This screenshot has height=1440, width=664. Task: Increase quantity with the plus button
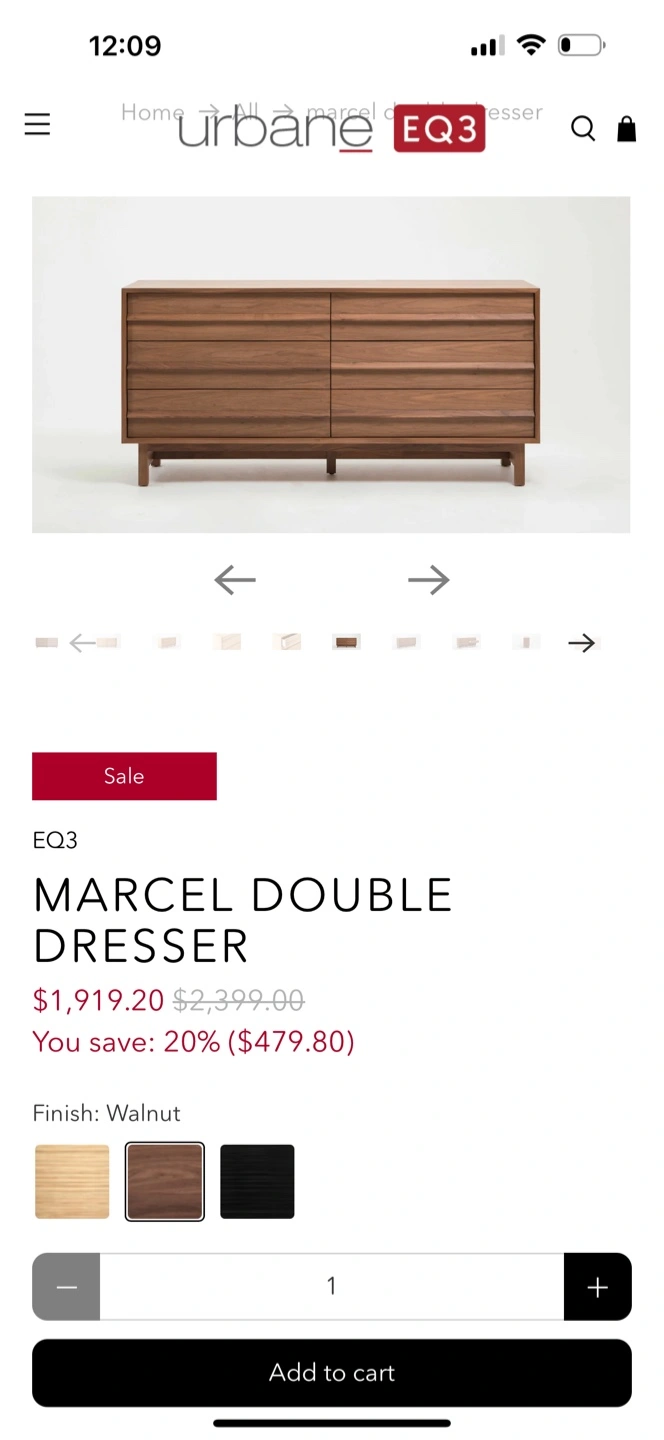click(597, 1287)
